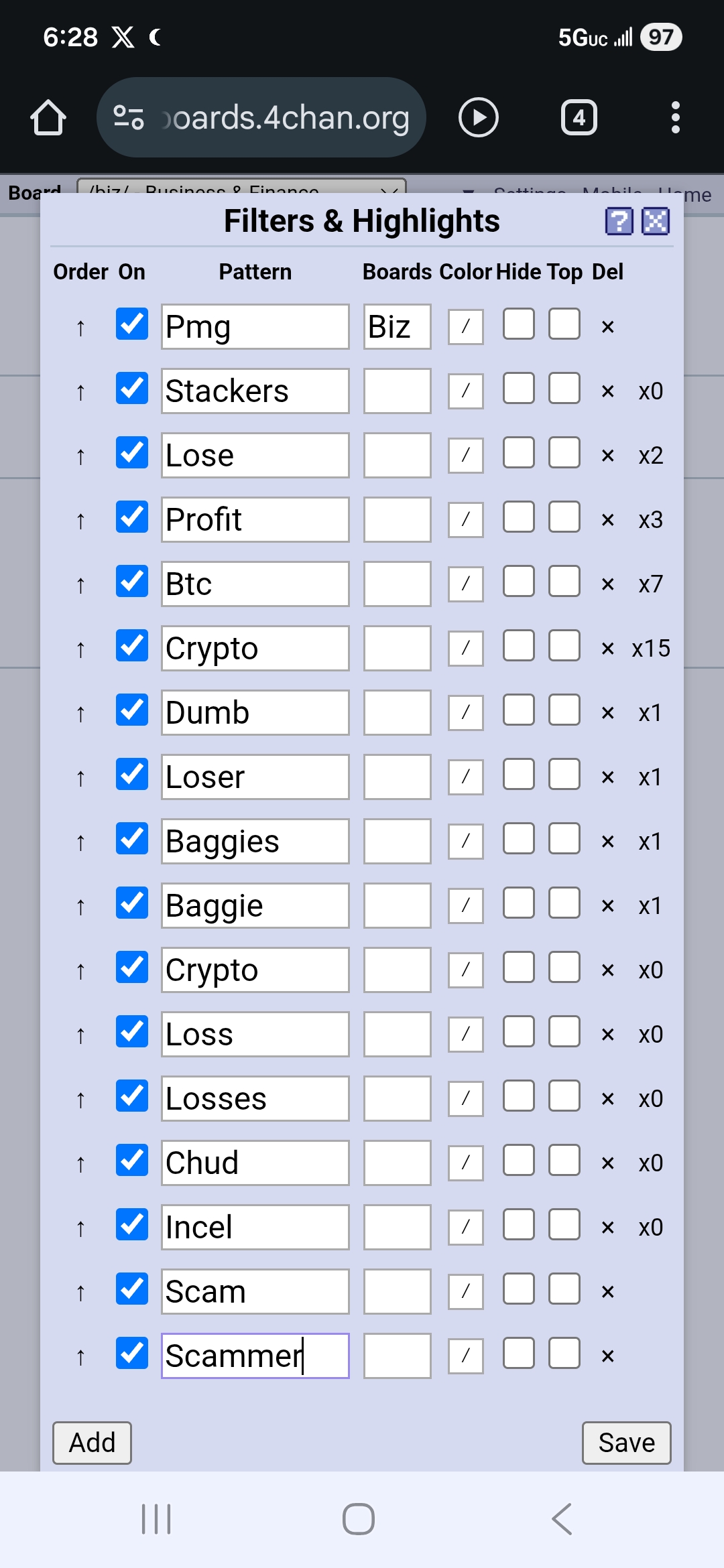Image resolution: width=724 pixels, height=1568 pixels.
Task: Move the Loser filter up
Action: (x=80, y=777)
